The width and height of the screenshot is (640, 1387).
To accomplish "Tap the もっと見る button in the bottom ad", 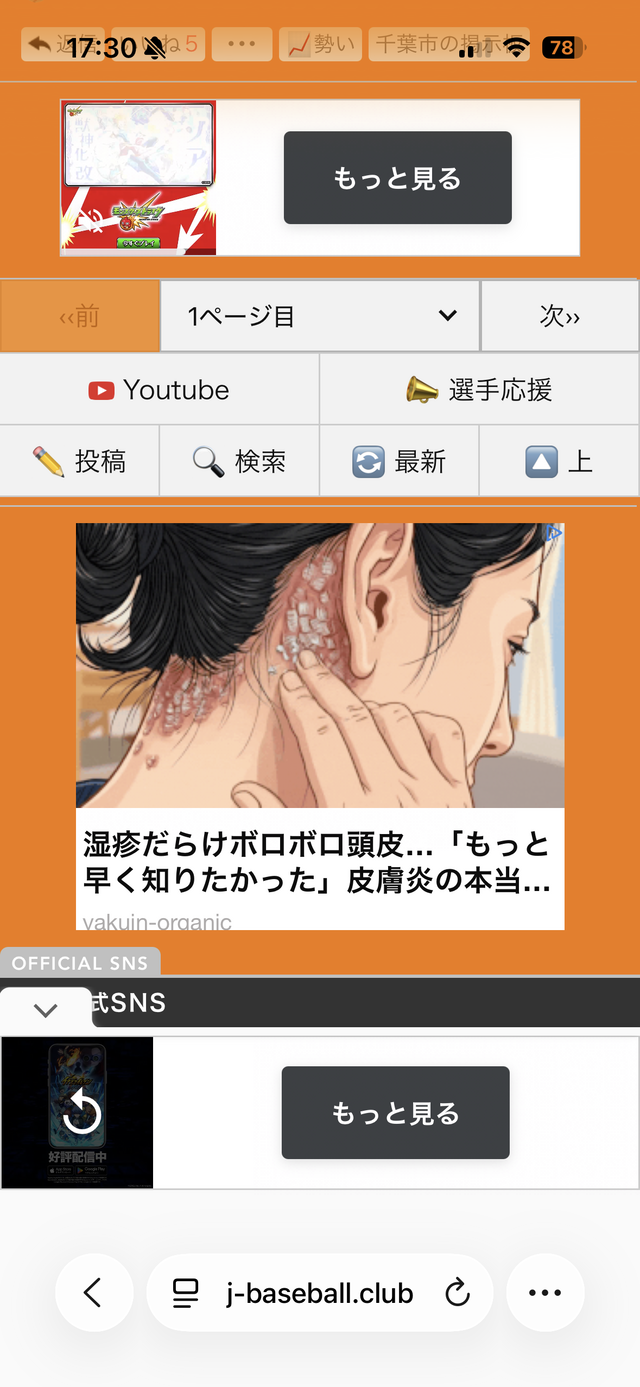I will [x=396, y=1113].
